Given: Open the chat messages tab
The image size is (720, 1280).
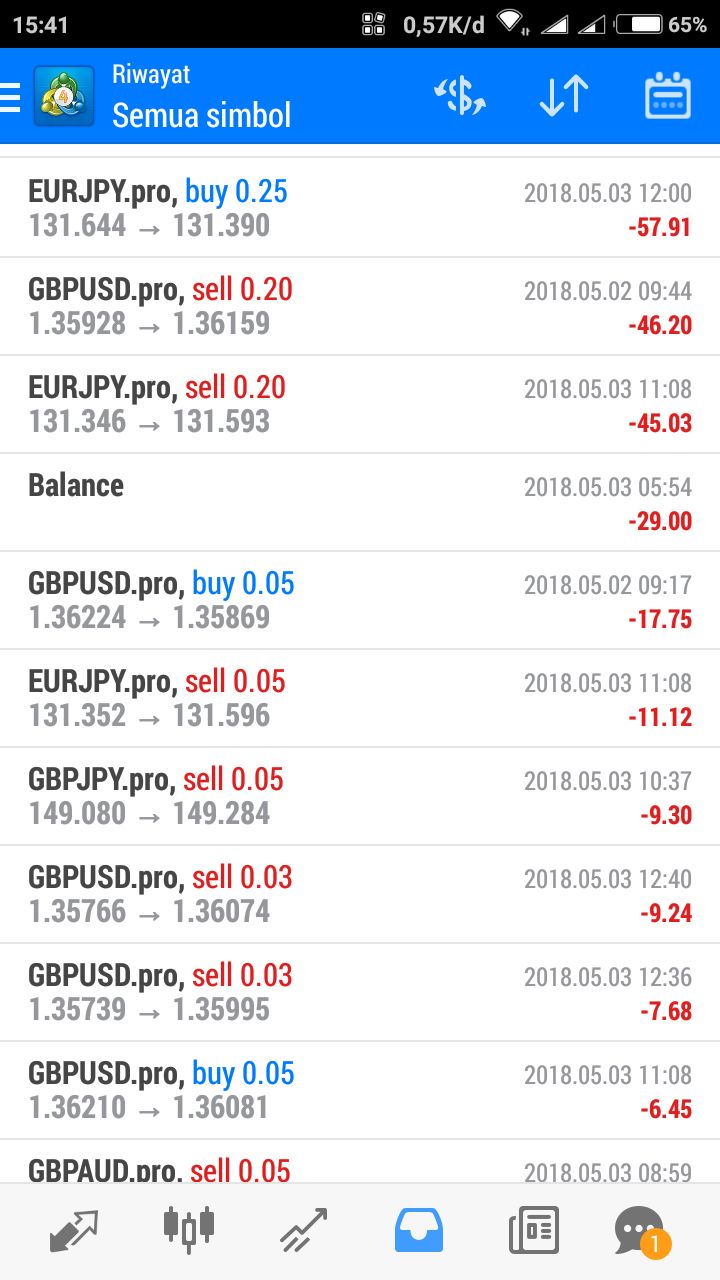Looking at the screenshot, I should (638, 1230).
